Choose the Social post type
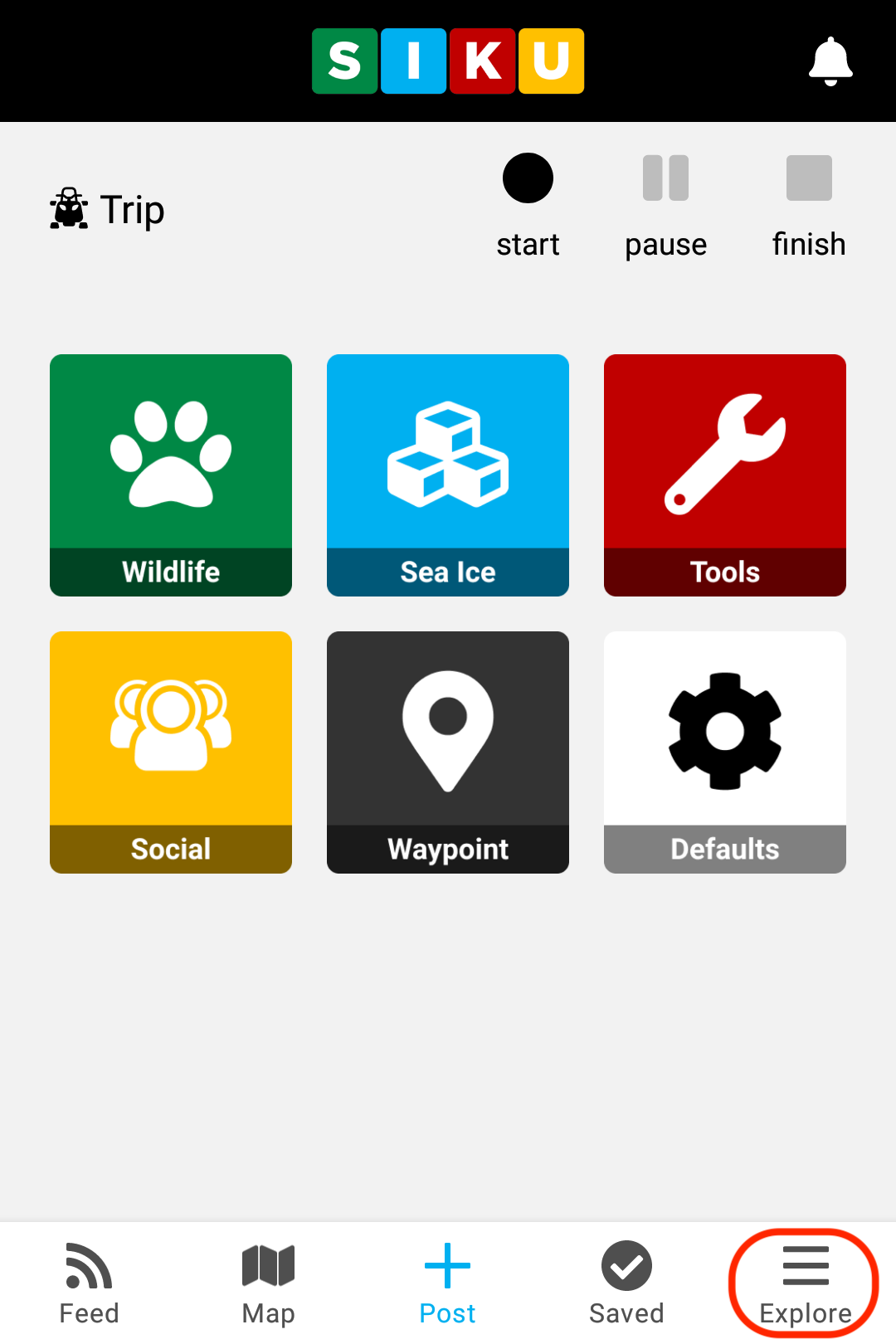This screenshot has height=1344, width=896. [171, 752]
